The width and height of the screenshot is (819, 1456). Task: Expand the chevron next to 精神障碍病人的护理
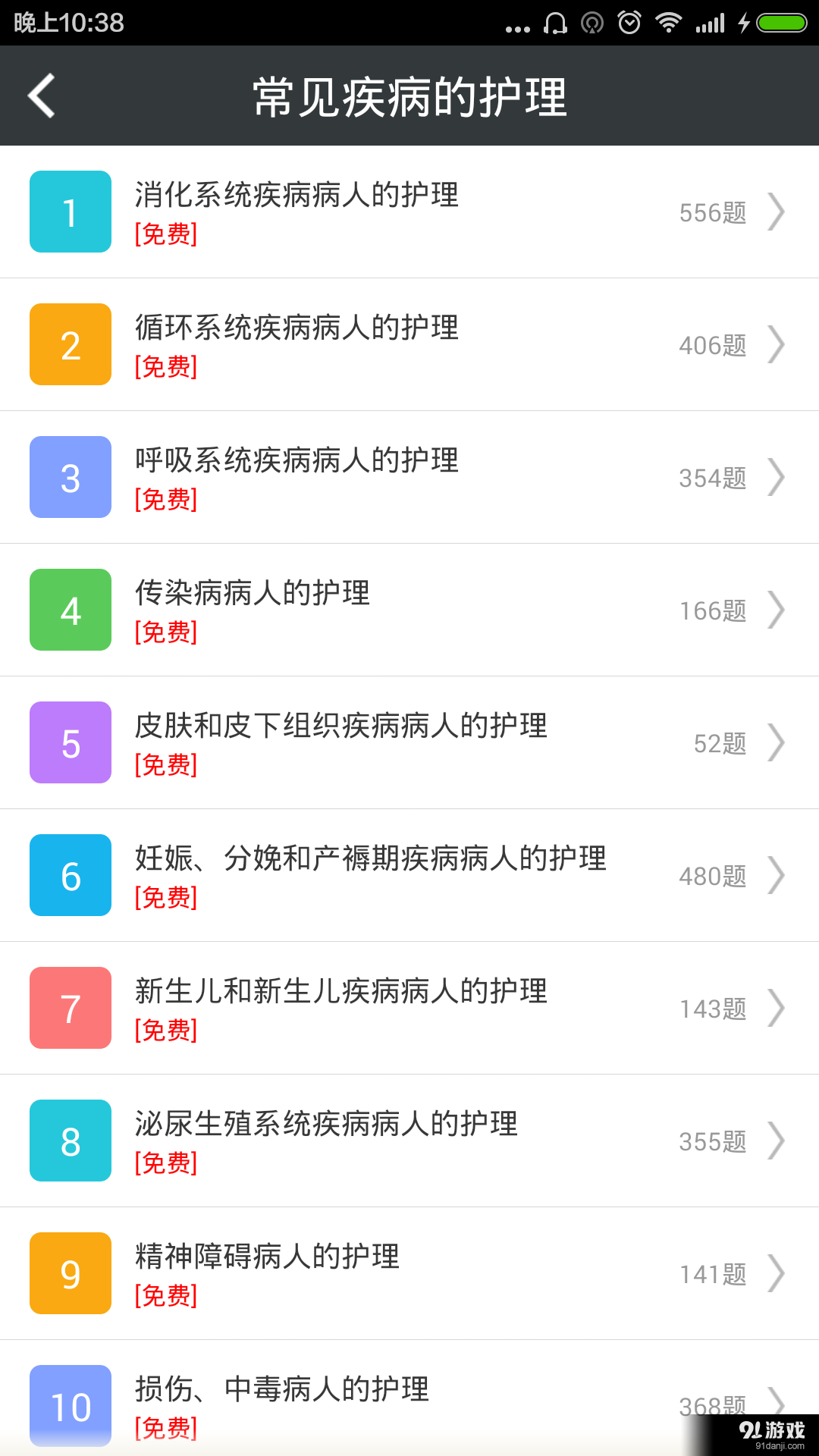tap(777, 1273)
